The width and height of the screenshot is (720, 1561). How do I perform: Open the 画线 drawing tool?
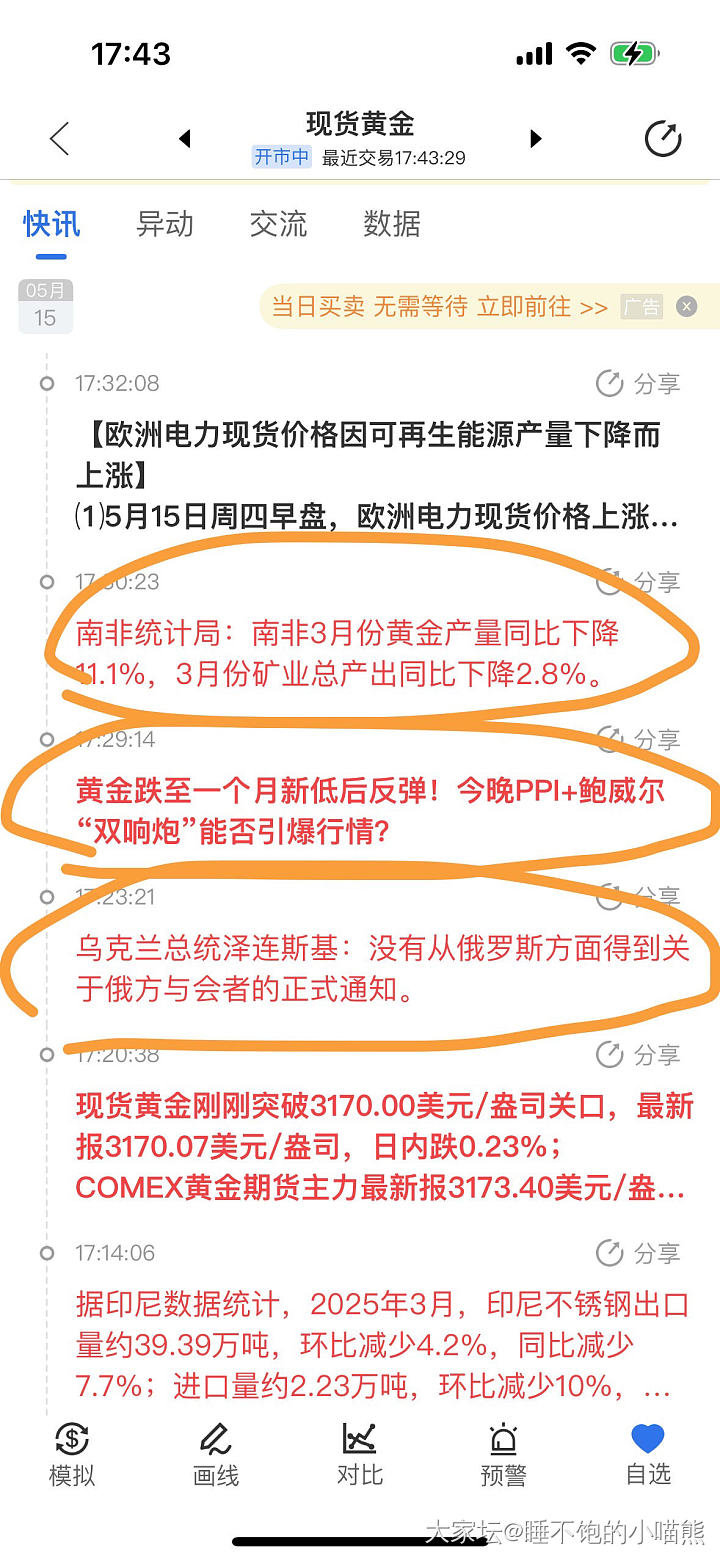pyautogui.click(x=216, y=1454)
